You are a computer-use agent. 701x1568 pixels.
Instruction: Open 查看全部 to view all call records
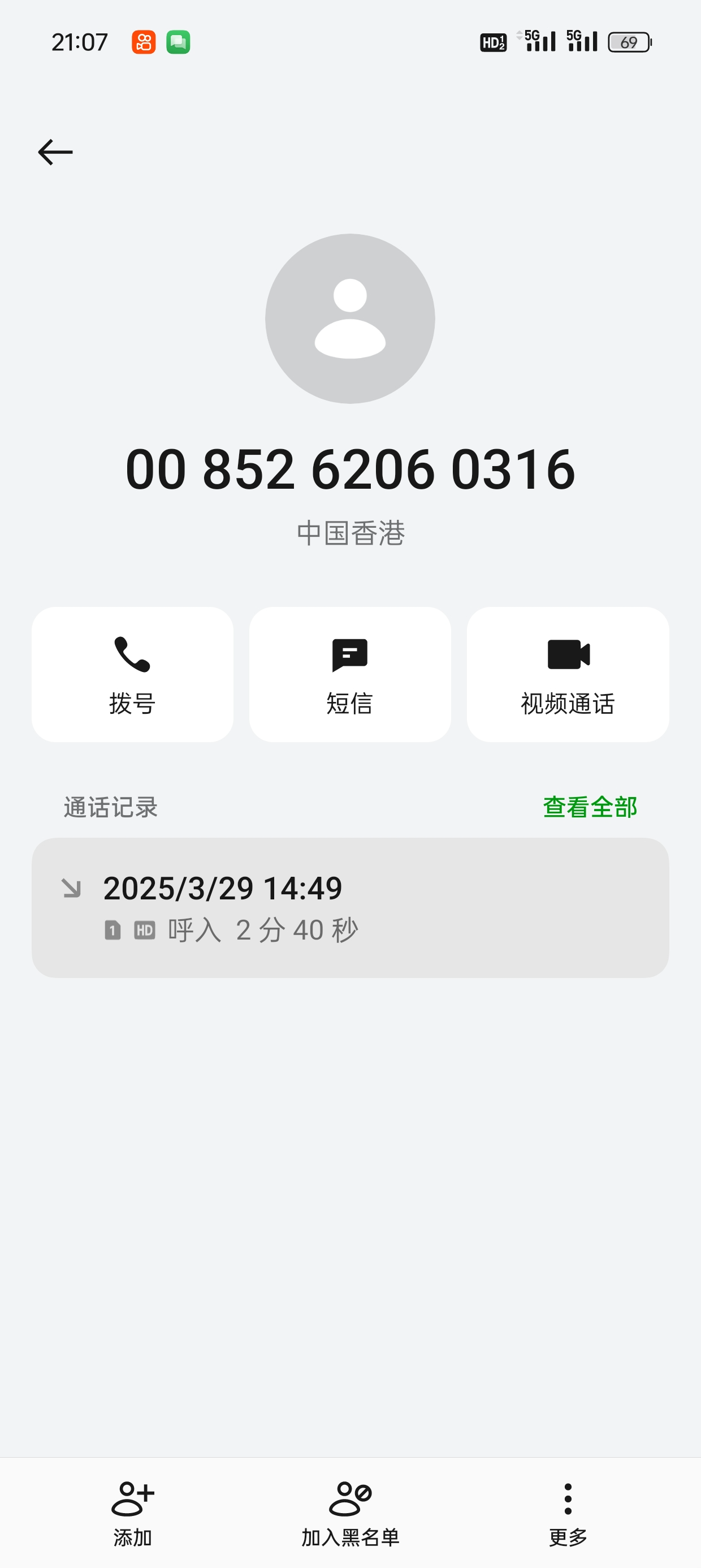click(590, 807)
